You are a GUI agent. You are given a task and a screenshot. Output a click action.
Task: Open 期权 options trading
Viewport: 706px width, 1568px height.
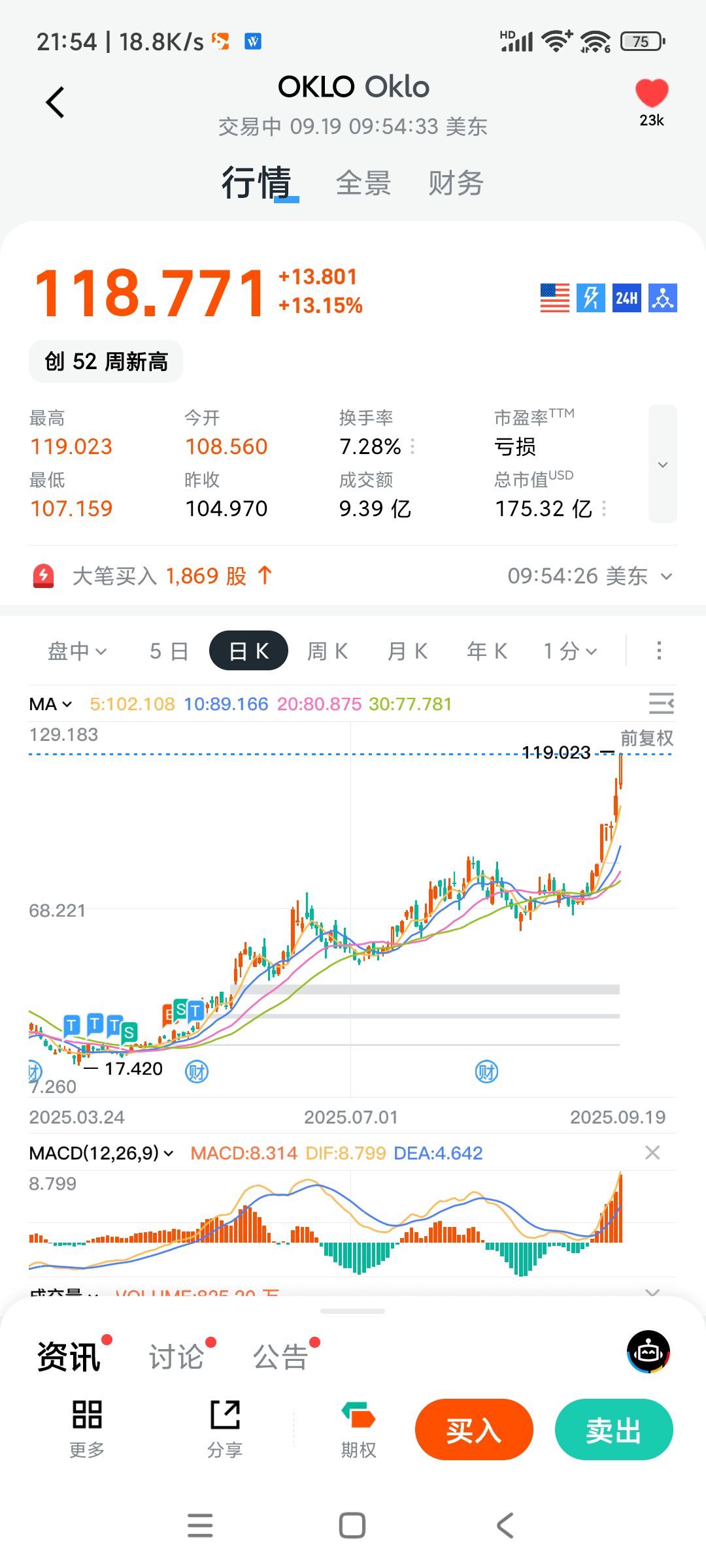click(x=358, y=1429)
